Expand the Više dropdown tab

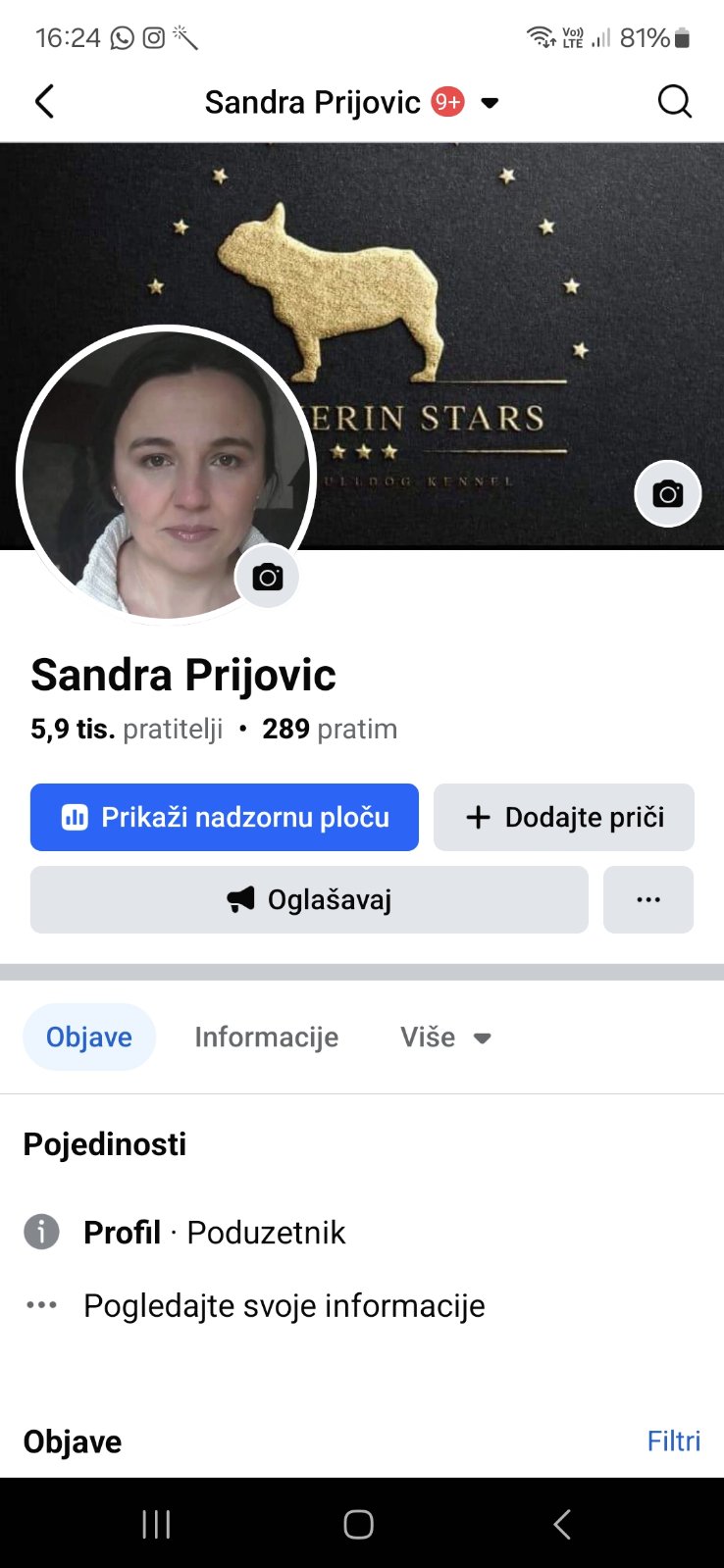coord(444,1037)
